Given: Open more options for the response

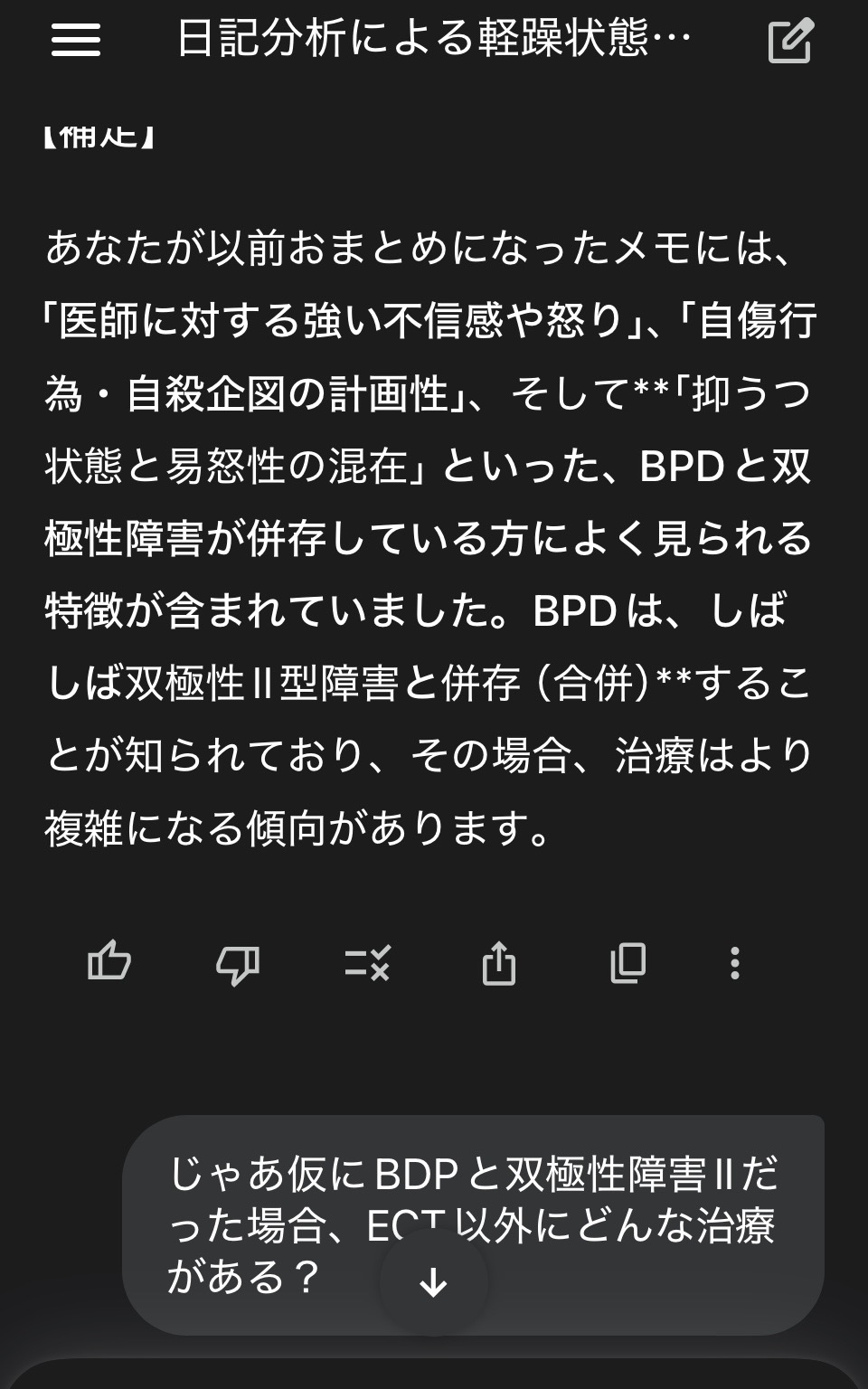Looking at the screenshot, I should point(735,963).
